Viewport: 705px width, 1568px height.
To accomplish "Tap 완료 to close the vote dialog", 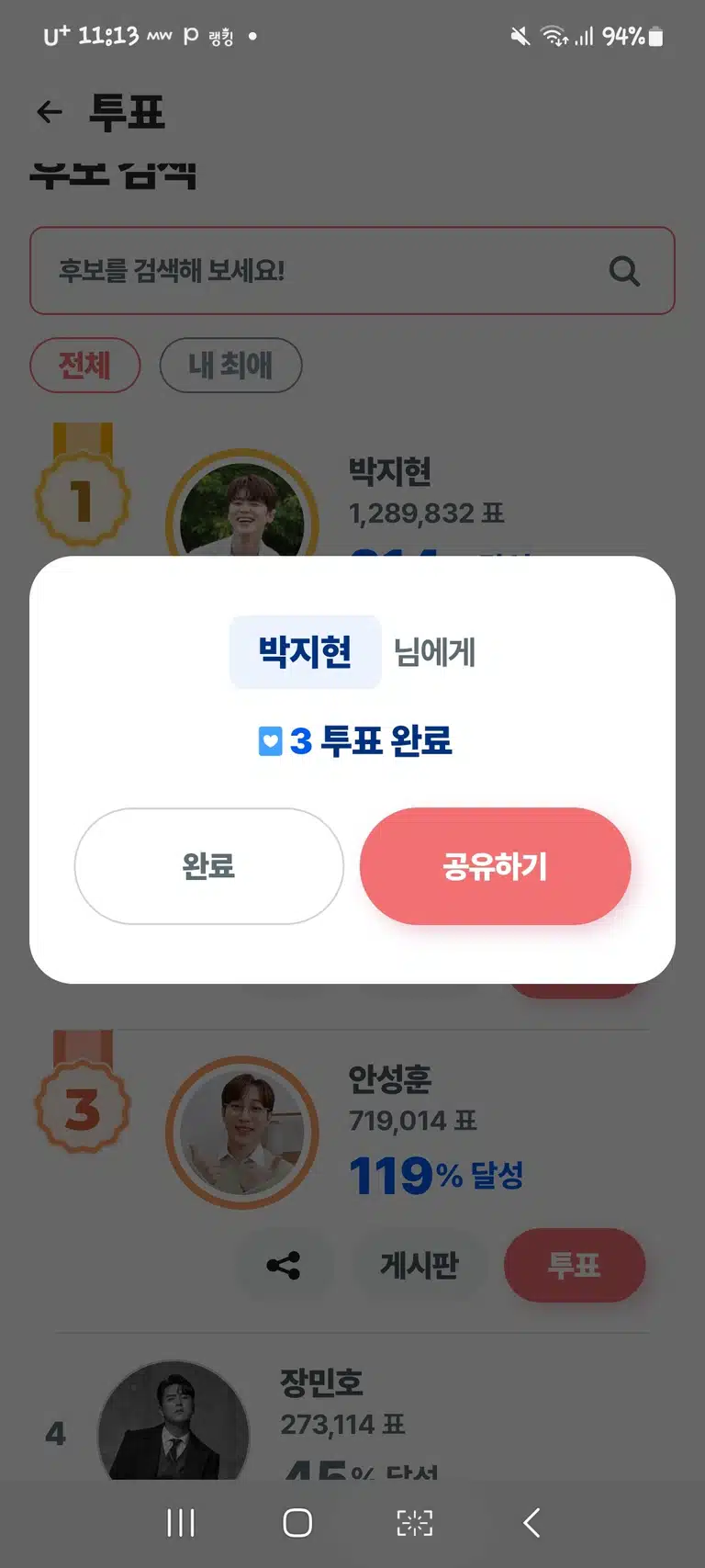I will 209,866.
